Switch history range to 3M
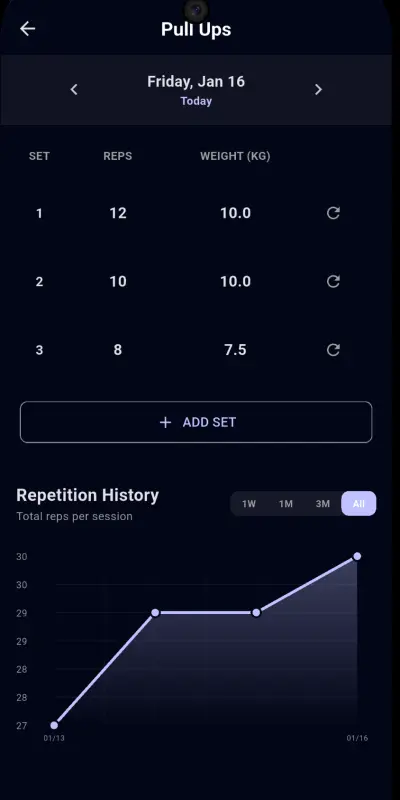Screen dimensions: 400x800 [322, 504]
